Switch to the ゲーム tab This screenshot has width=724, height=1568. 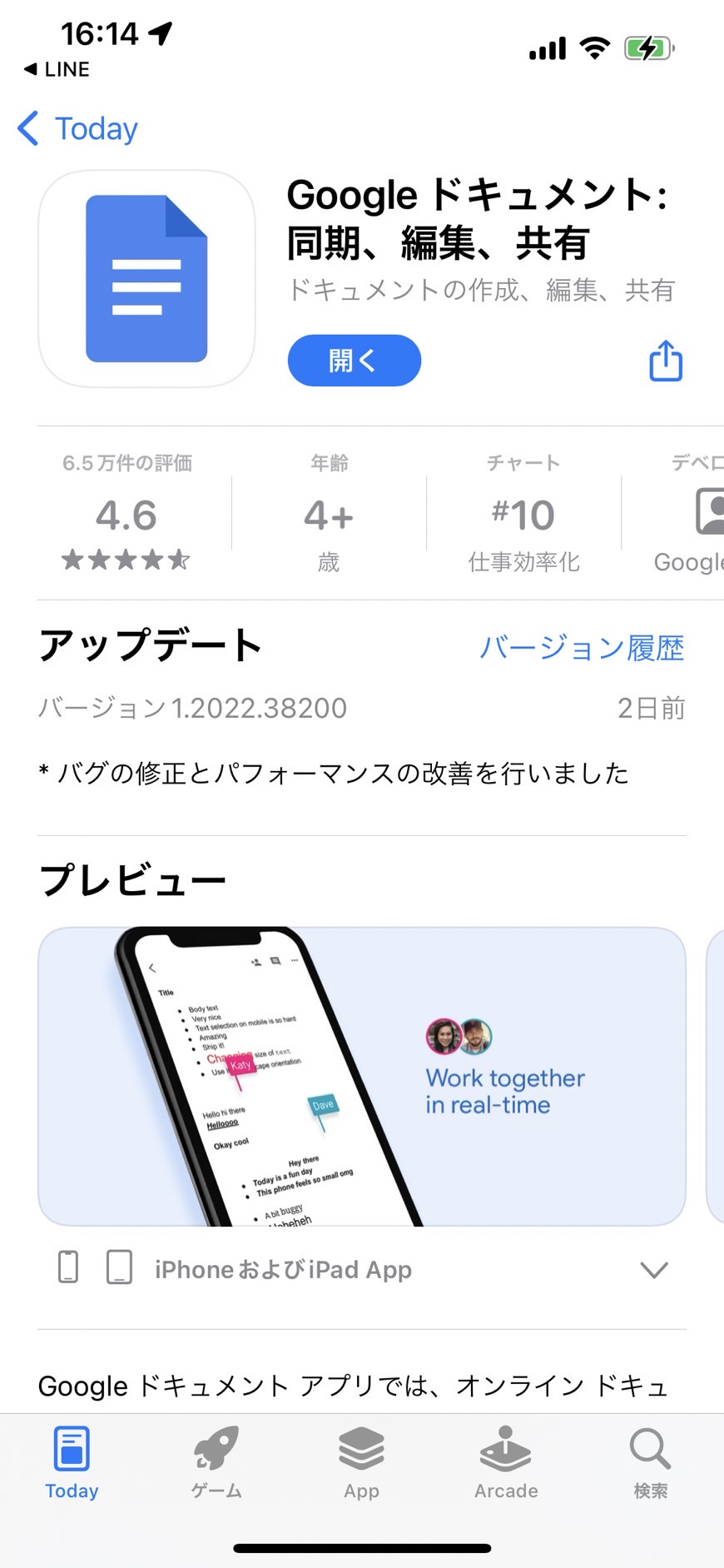click(216, 1462)
